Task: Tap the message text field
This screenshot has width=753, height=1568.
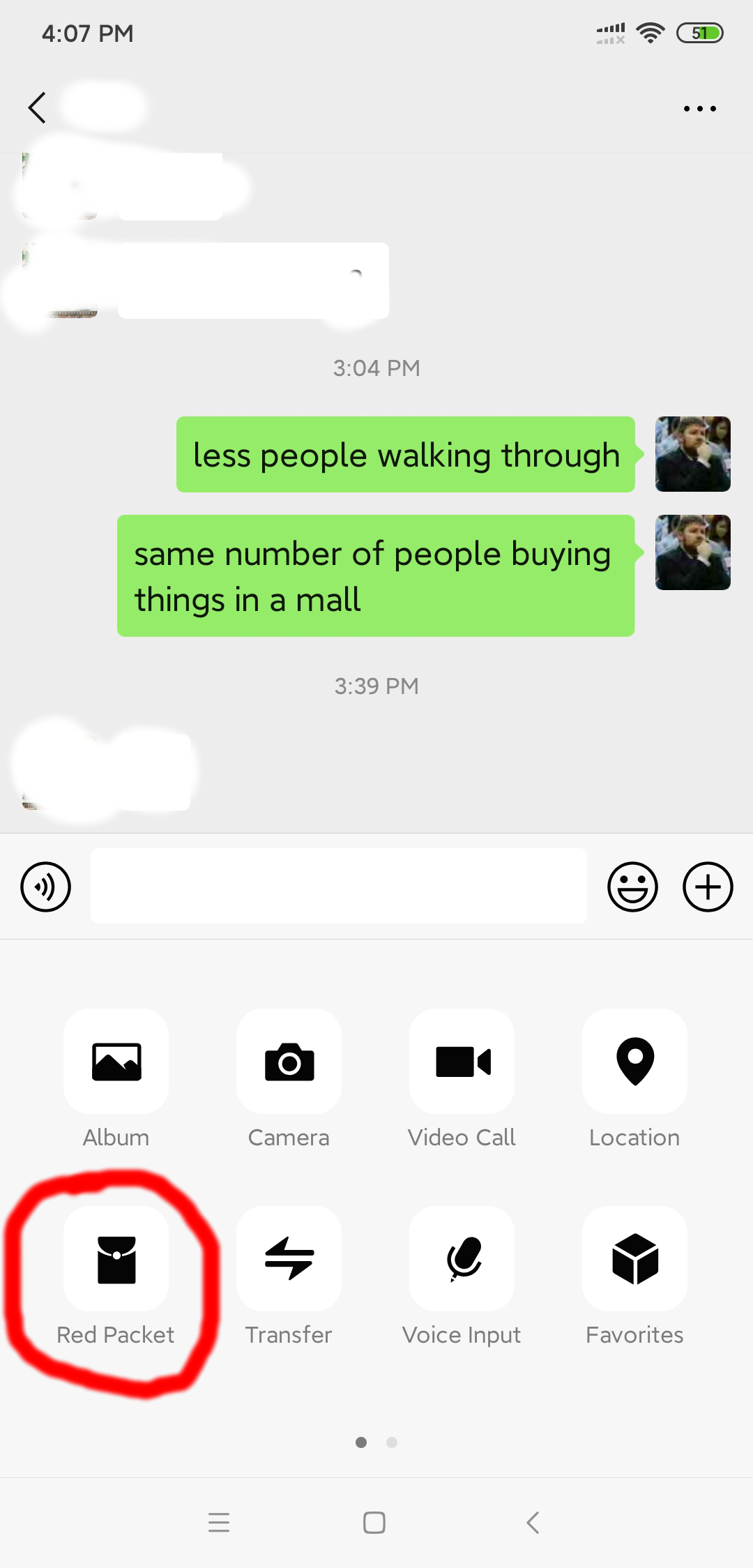Action: [x=338, y=887]
